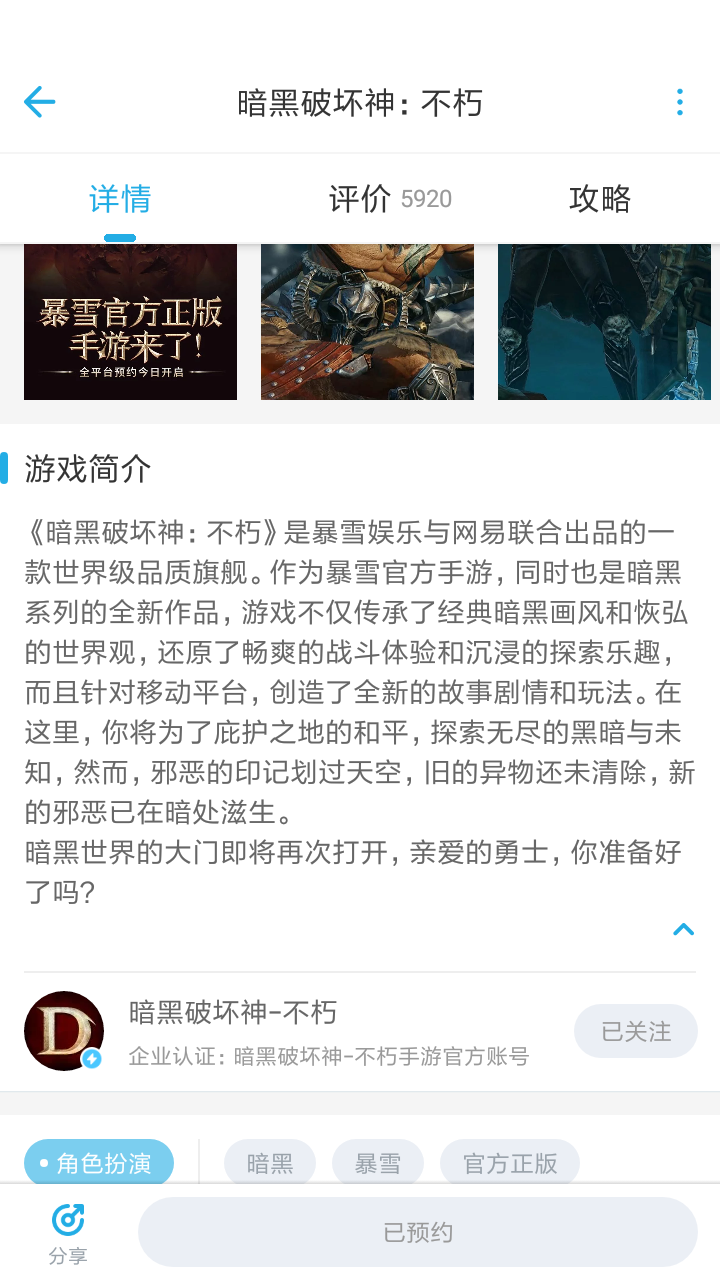This screenshot has width=720, height=1280.
Task: Share this game via 分享
Action: pos(68,1234)
